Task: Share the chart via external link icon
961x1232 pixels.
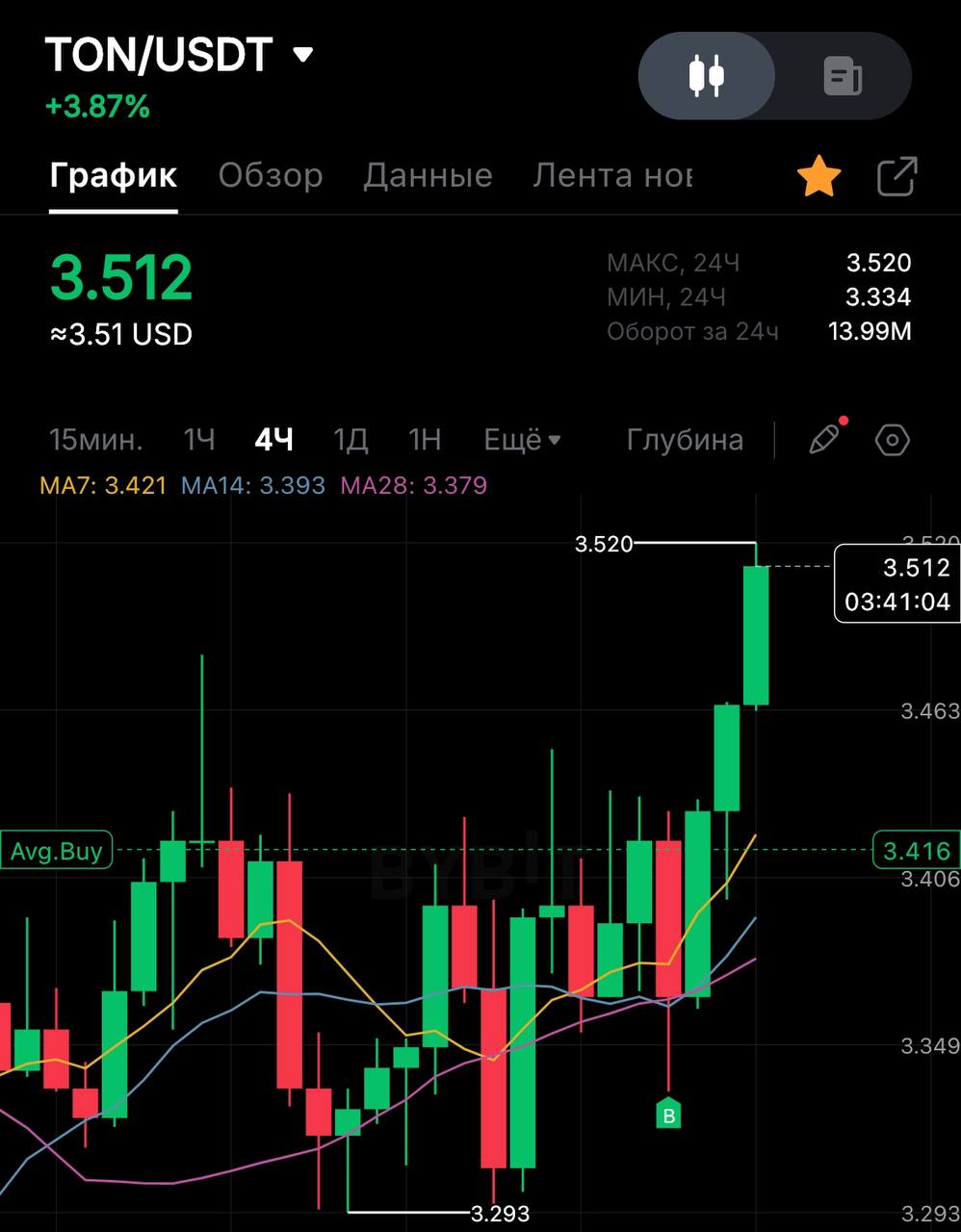Action: point(896,177)
